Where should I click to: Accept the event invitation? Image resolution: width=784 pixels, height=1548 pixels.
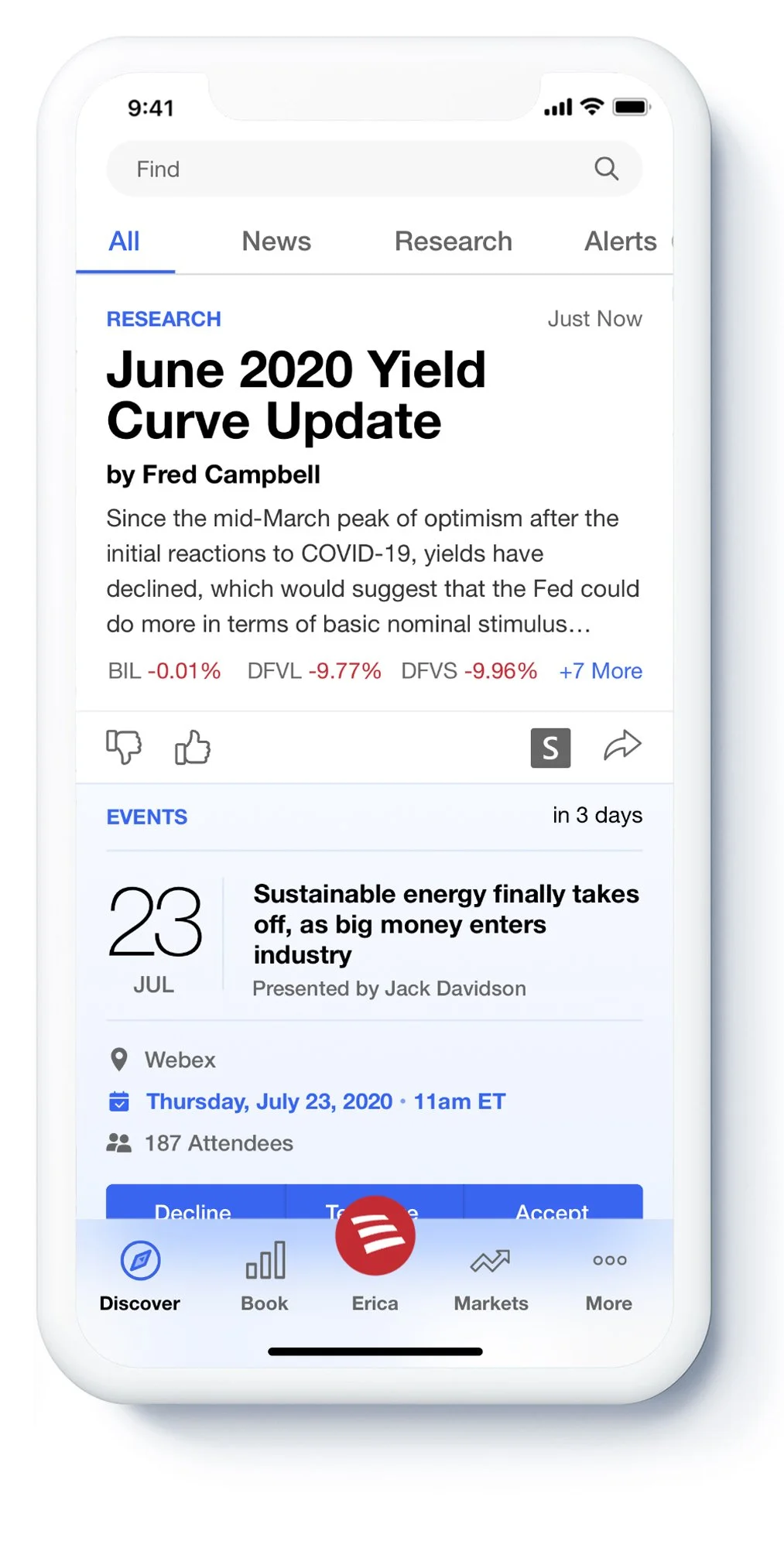(x=553, y=1203)
